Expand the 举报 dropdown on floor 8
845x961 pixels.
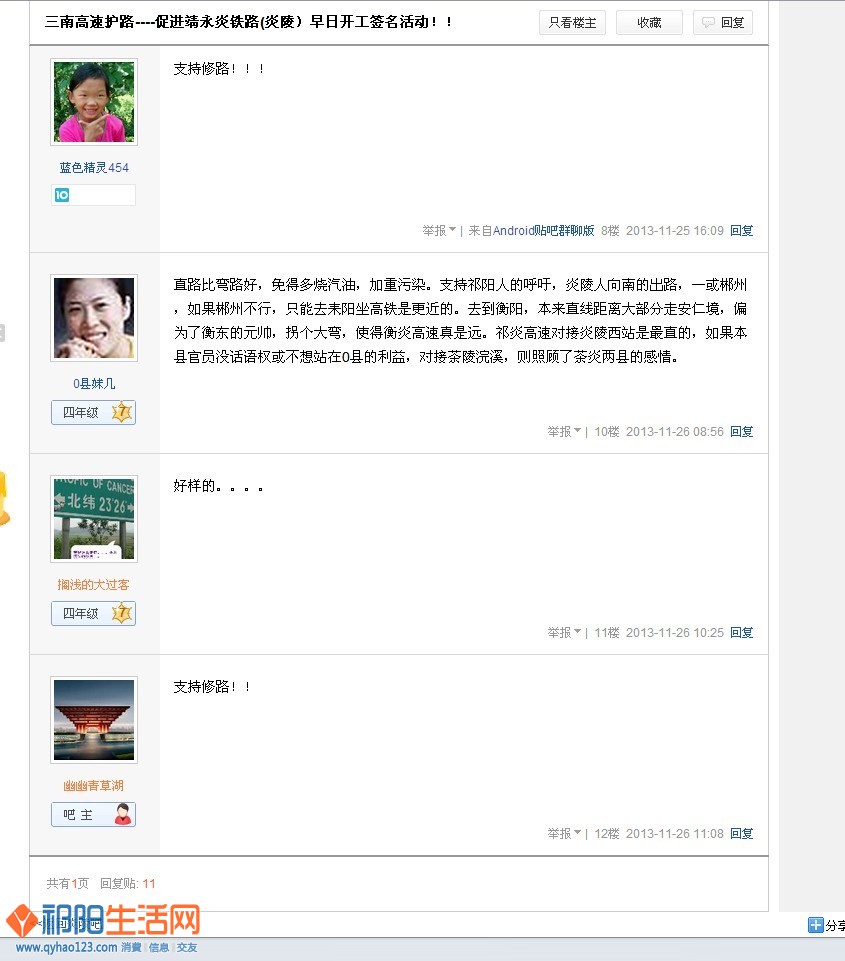[x=439, y=230]
